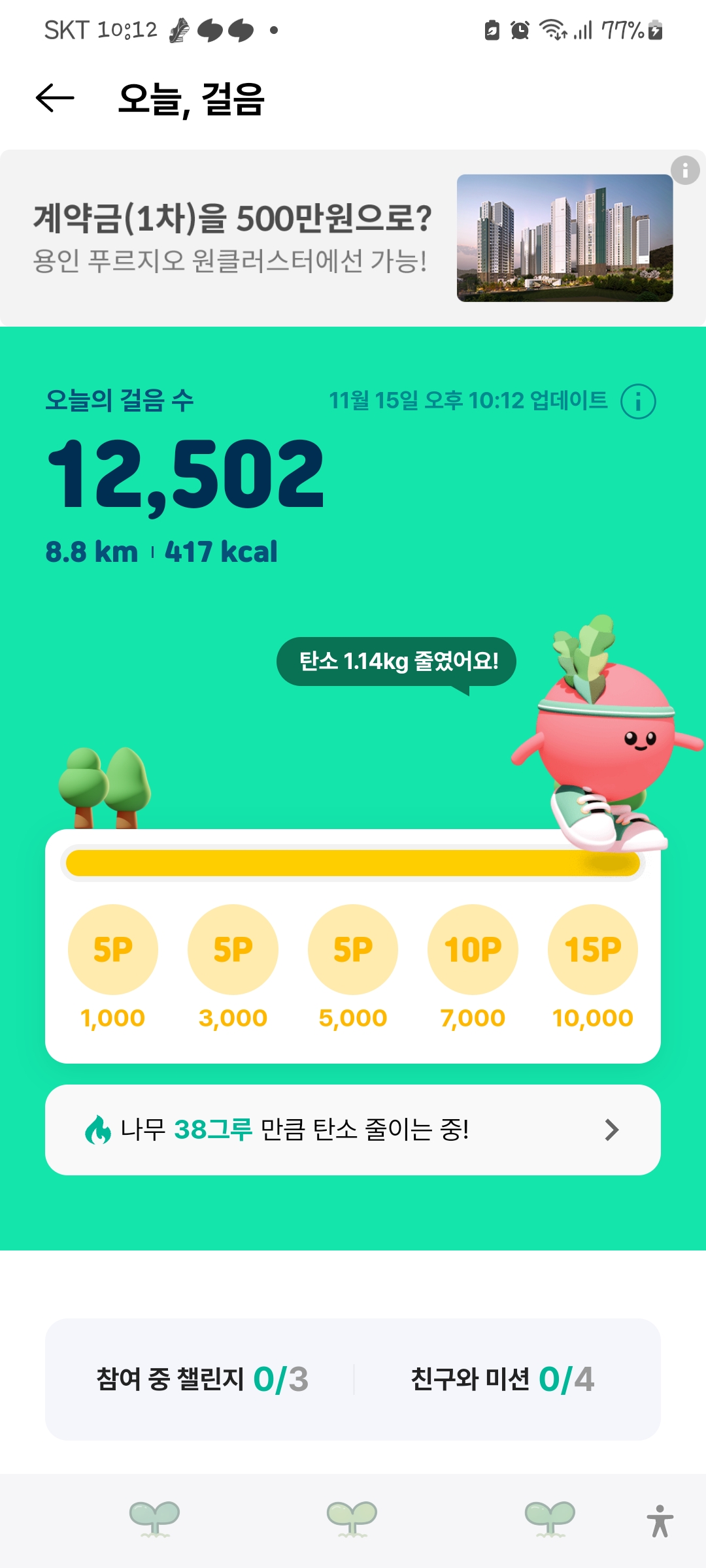View 친구와 미션 progress
Viewport: 706px width, 1568px height.
tap(502, 1379)
